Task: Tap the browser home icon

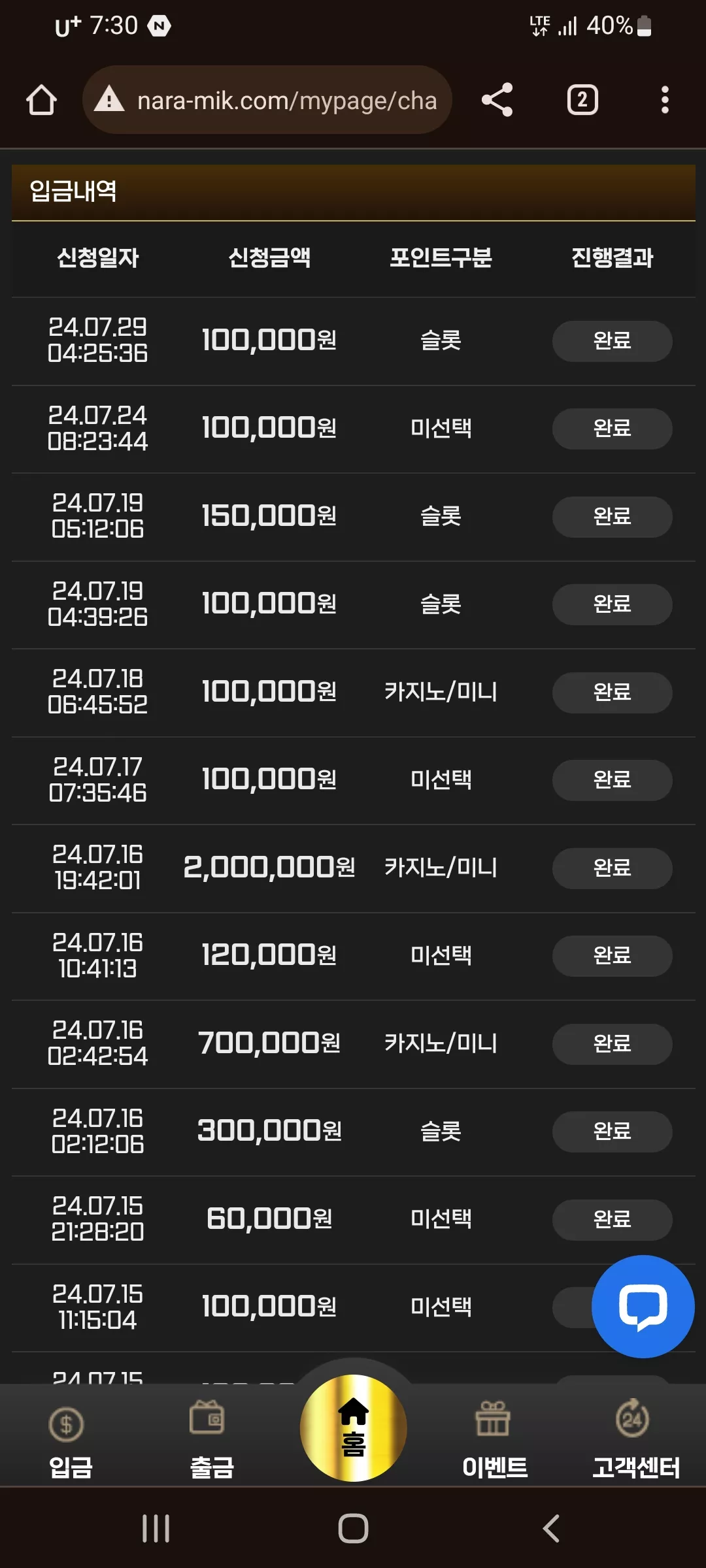Action: coord(41,100)
